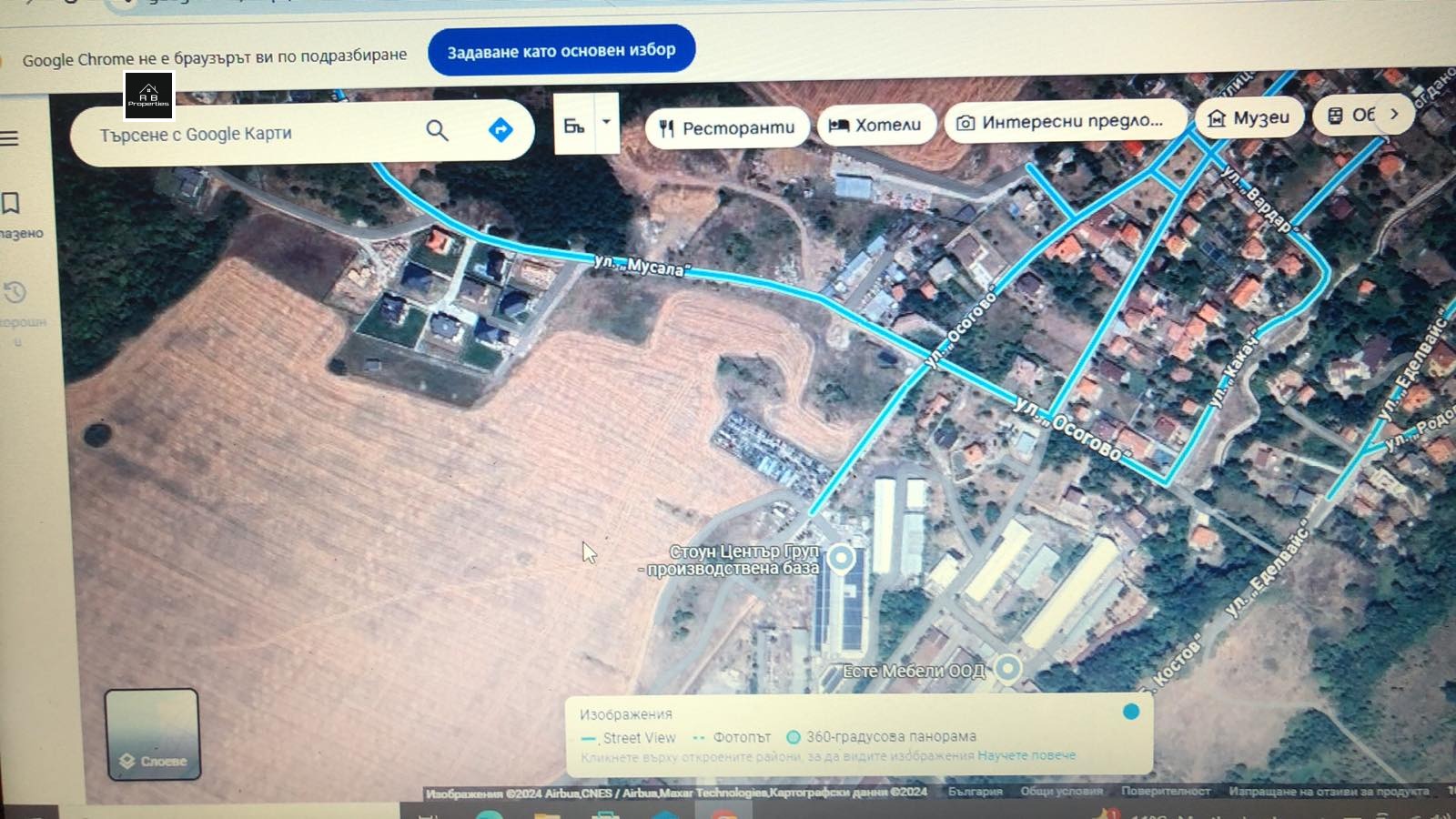Expand the Бъ keyboard input dropdown

pyautogui.click(x=606, y=122)
